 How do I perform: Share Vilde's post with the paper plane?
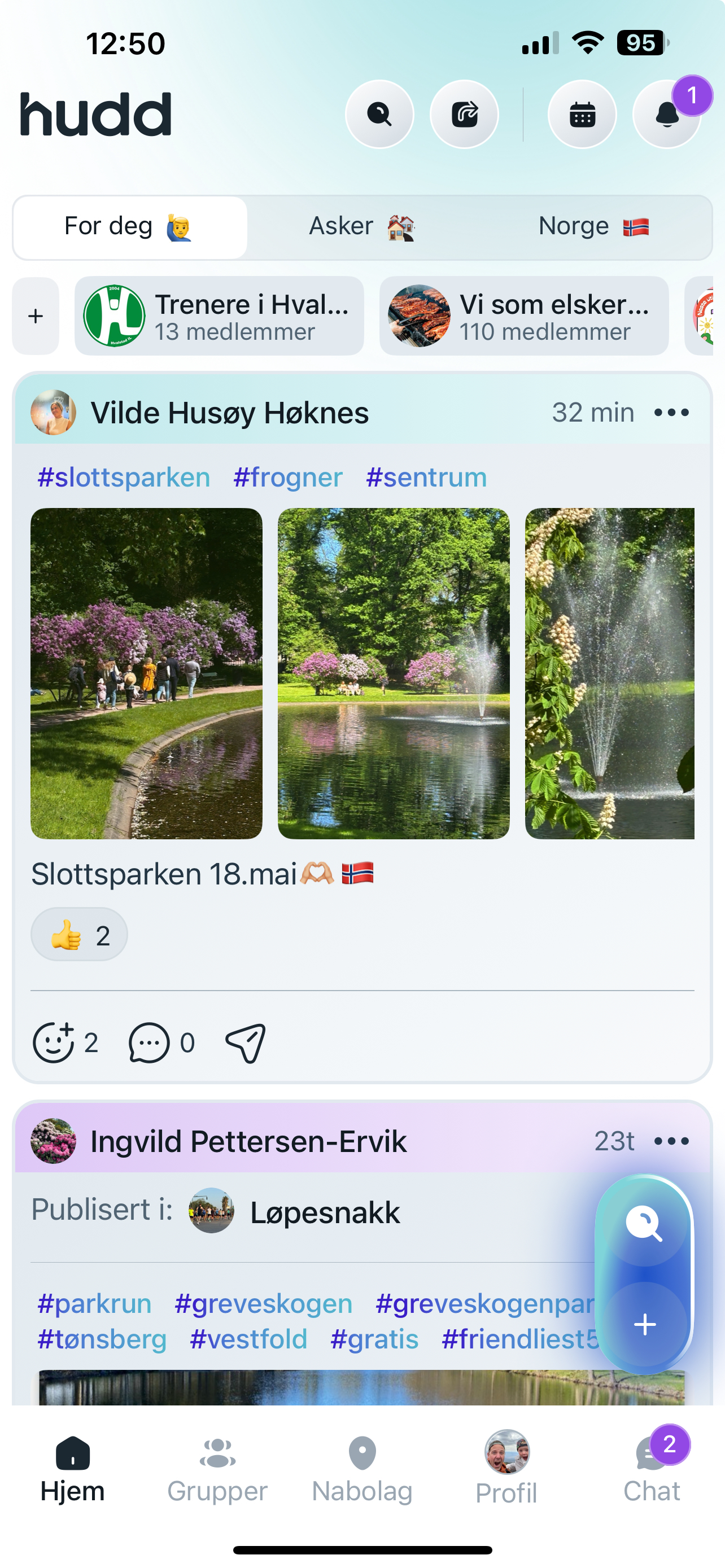pos(245,1043)
